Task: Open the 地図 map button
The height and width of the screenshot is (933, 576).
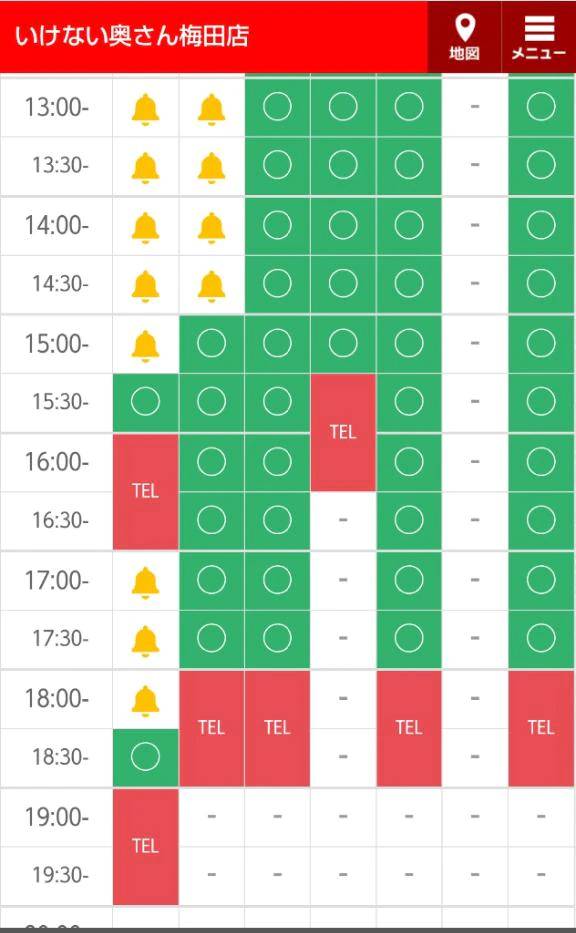Action: (464, 37)
